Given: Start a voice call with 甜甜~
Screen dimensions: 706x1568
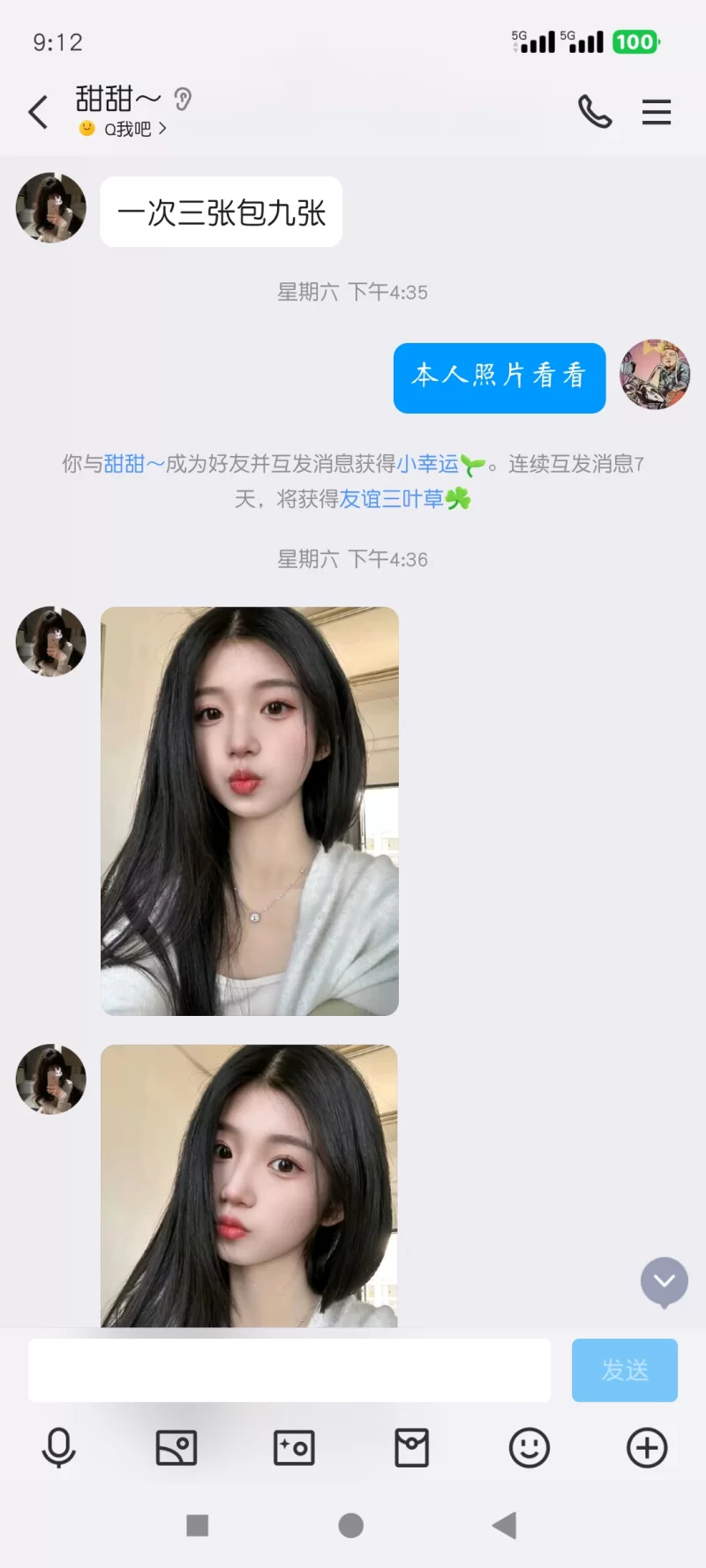Looking at the screenshot, I should pyautogui.click(x=595, y=112).
